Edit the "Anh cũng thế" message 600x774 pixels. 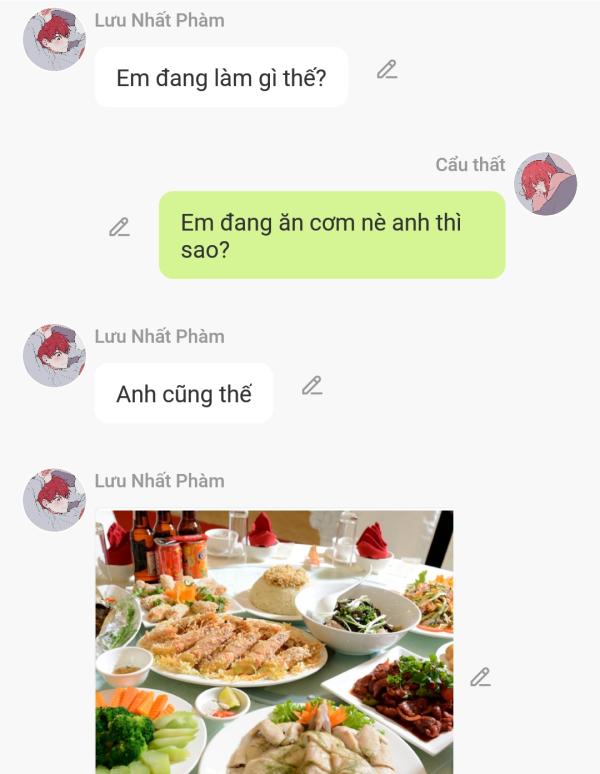(x=312, y=385)
